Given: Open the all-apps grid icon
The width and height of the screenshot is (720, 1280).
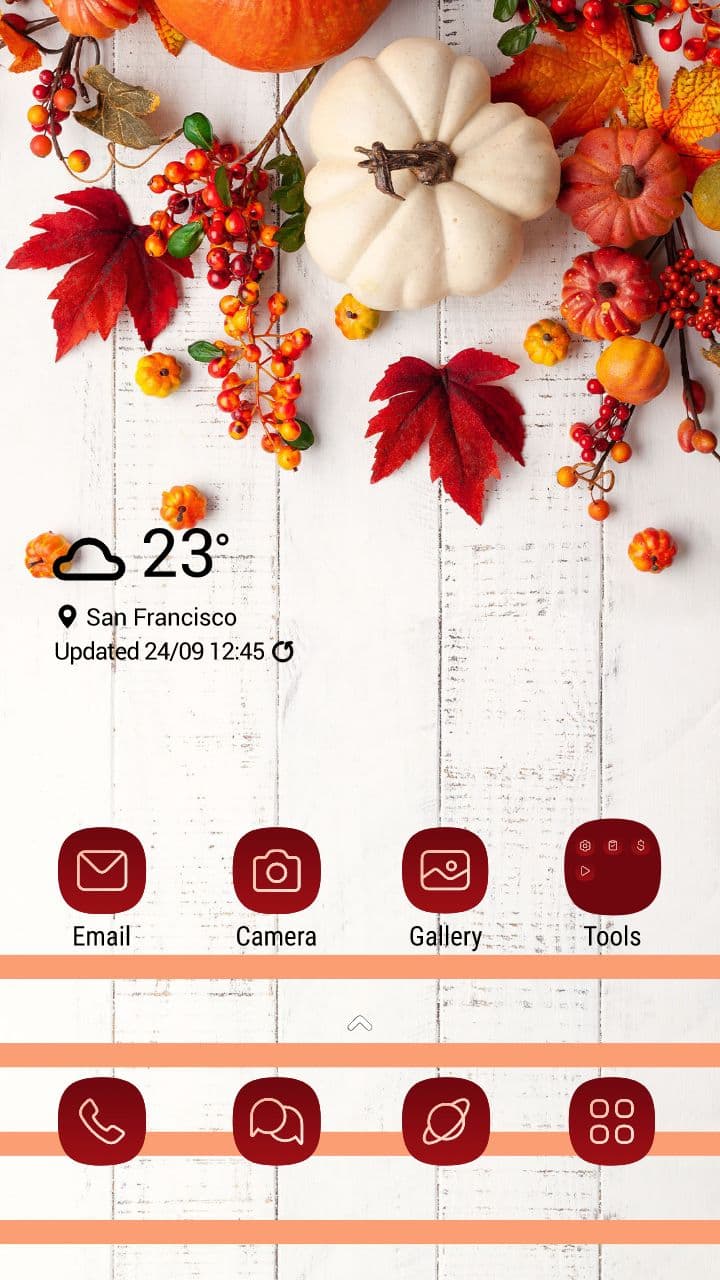Looking at the screenshot, I should click(x=612, y=1121).
